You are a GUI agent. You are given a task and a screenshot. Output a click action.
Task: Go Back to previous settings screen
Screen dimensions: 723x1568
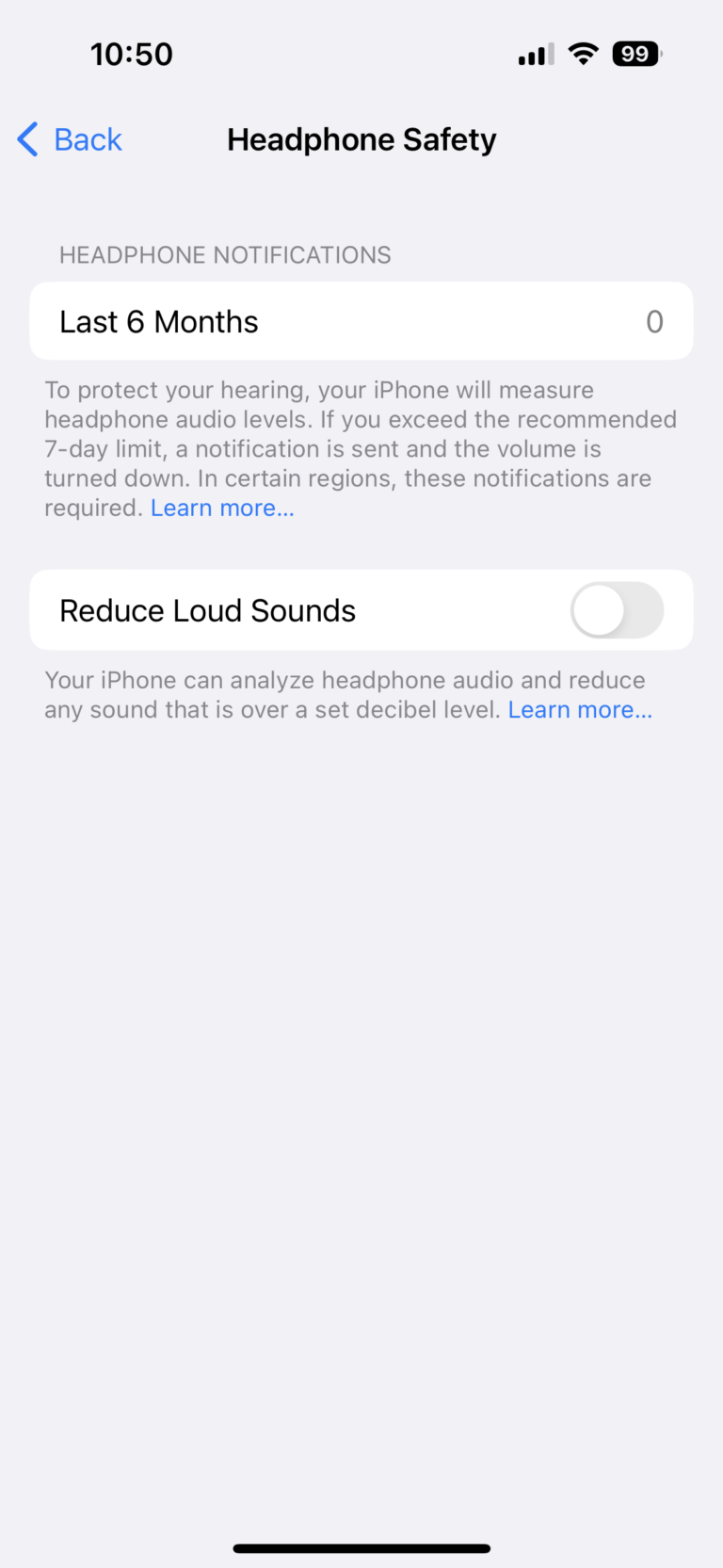coord(69,138)
